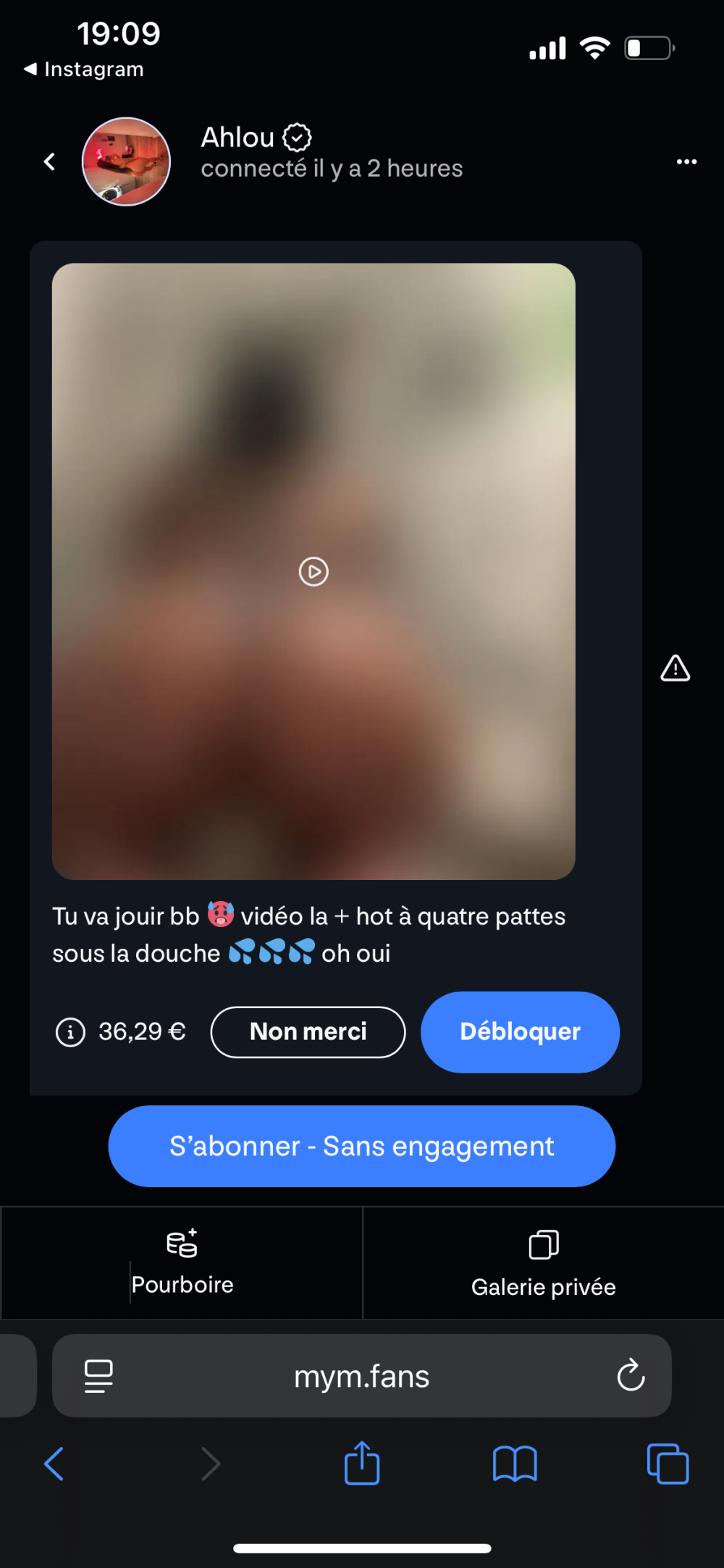Screen dimensions: 724x1568
Task: Play the blurred locked video
Action: point(313,572)
